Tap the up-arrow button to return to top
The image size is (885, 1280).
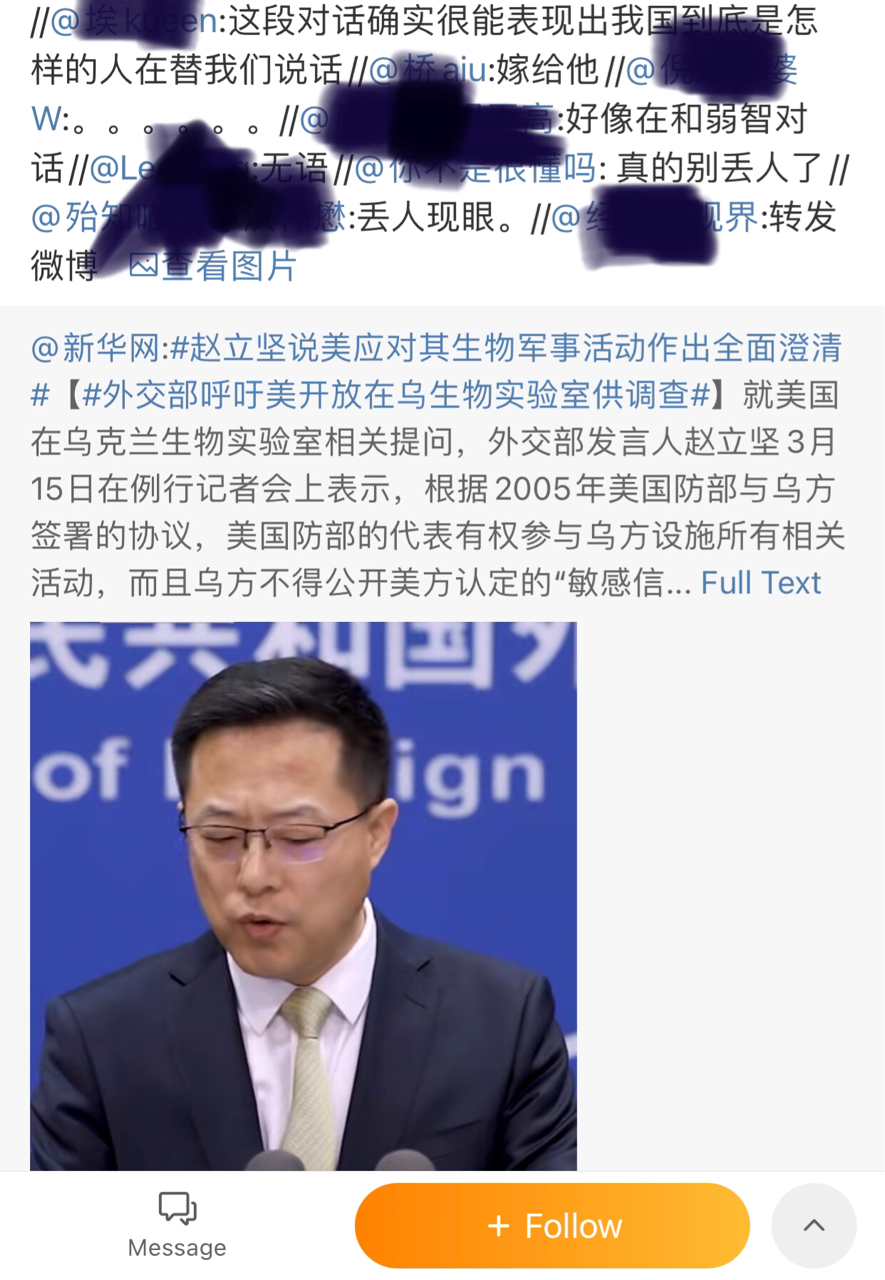click(x=813, y=1225)
